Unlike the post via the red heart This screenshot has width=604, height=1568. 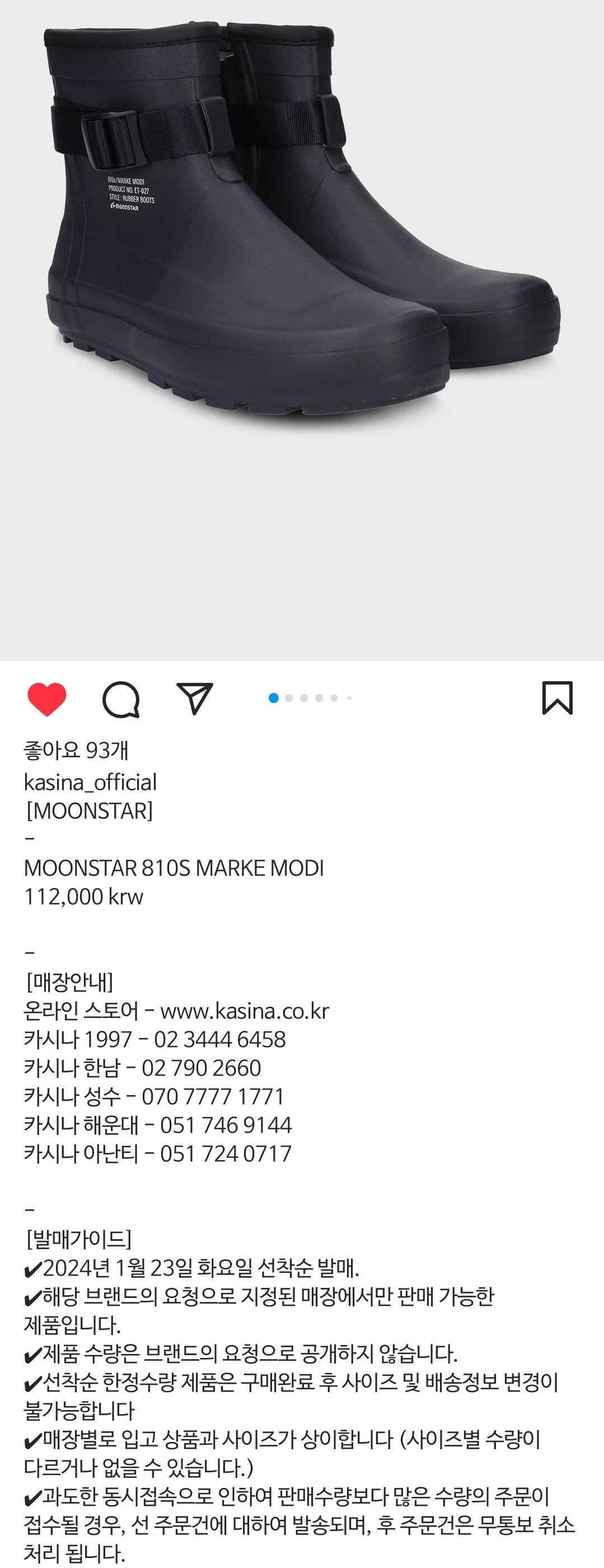click(47, 699)
